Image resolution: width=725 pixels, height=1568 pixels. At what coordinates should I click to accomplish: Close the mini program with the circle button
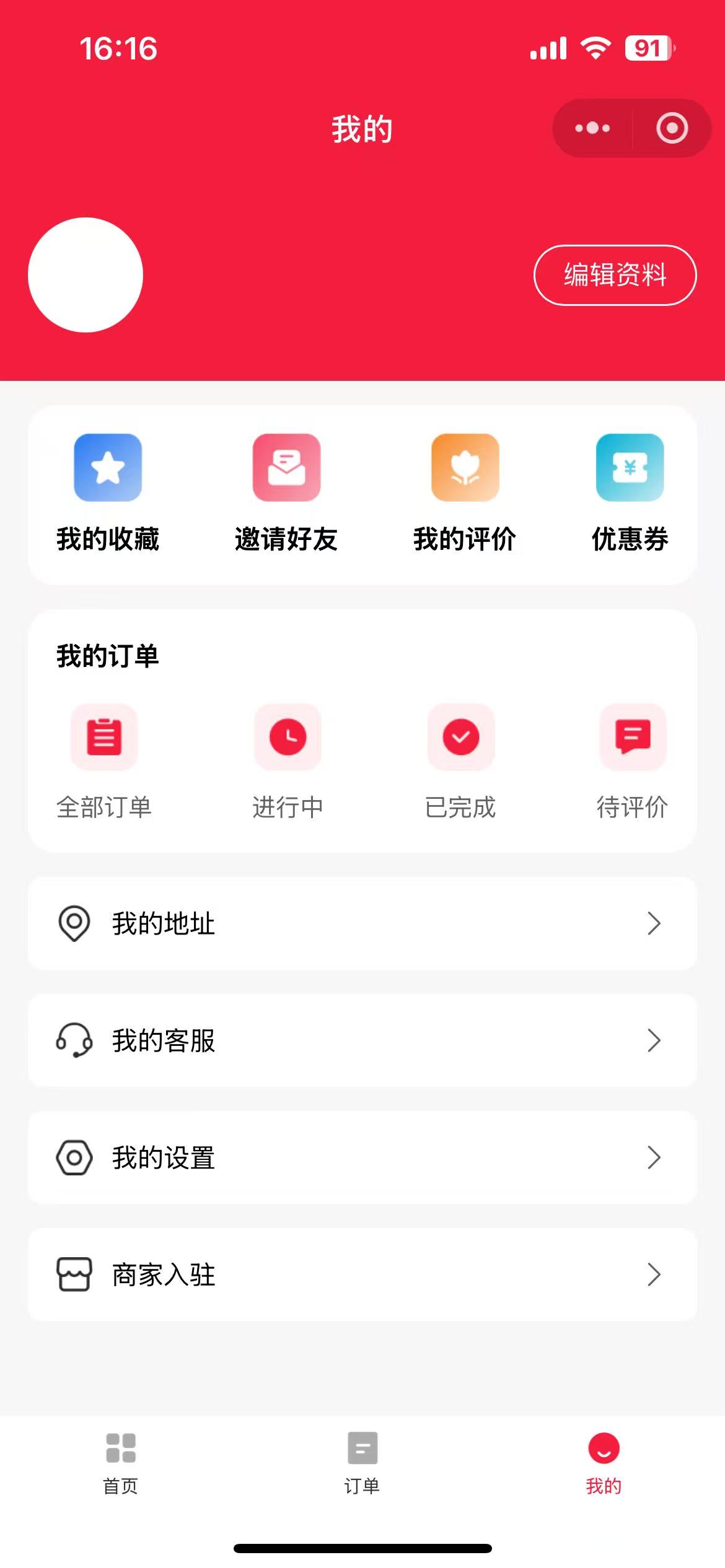tap(672, 128)
